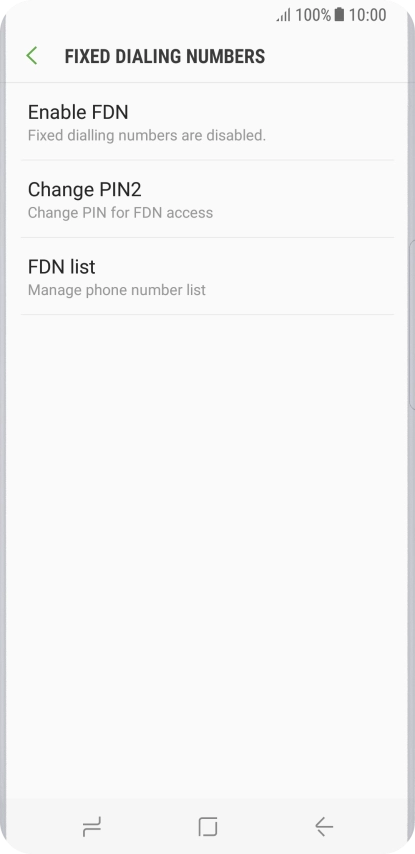Go back from Fixed Dialing Numbers
415x854 pixels.
pos(32,56)
